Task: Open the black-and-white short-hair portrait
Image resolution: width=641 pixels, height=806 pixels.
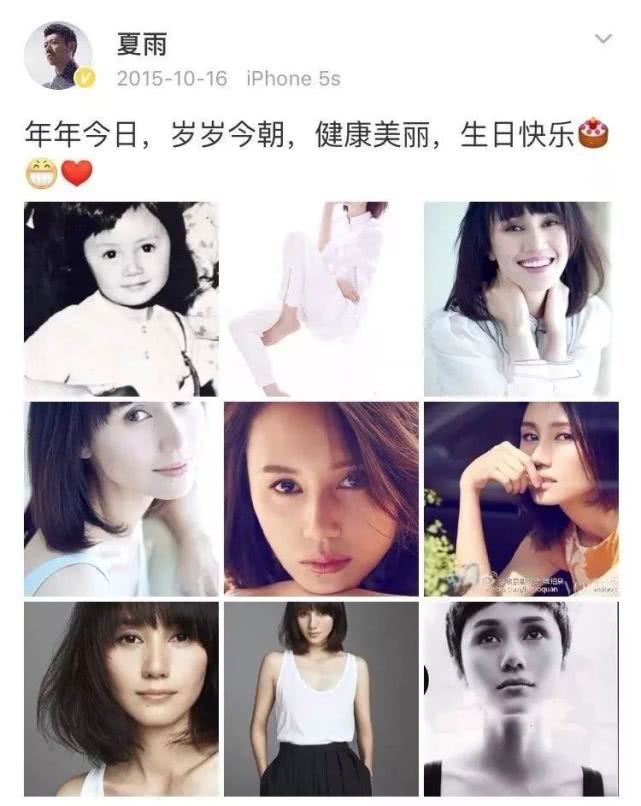Action: click(520, 698)
